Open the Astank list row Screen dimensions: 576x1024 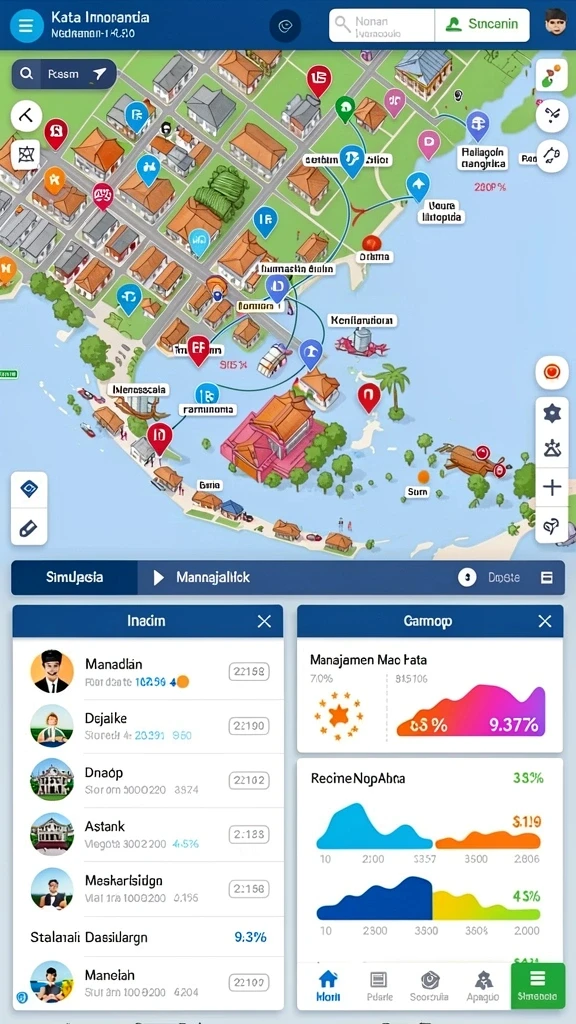coord(148,834)
